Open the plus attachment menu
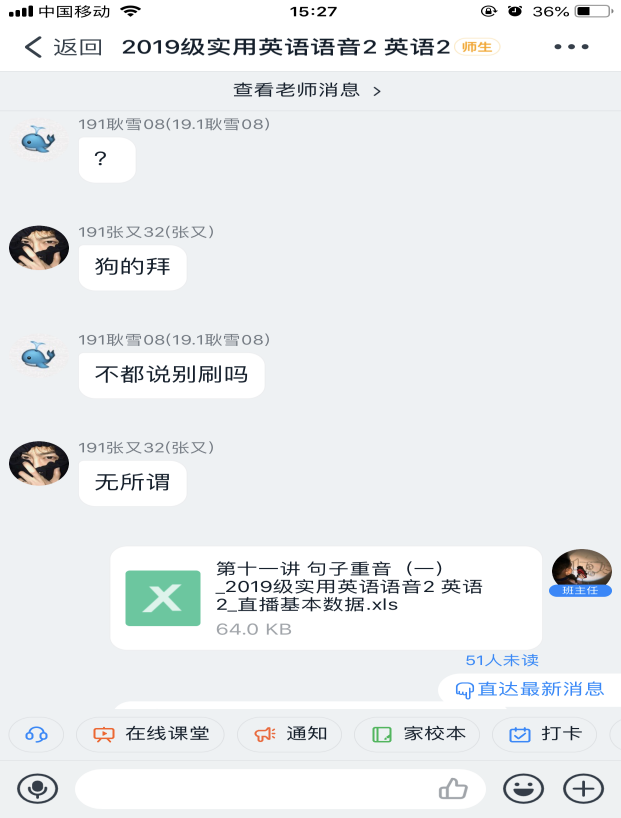The height and width of the screenshot is (818, 621). point(583,789)
